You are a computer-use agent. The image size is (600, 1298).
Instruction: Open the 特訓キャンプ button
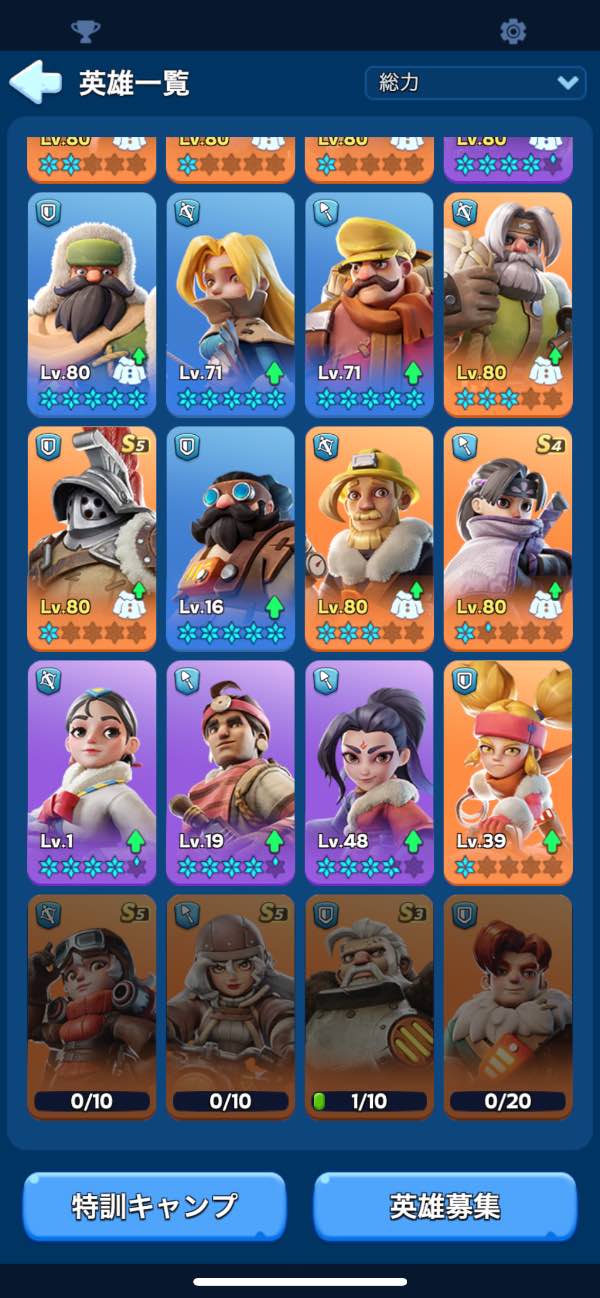[154, 1206]
